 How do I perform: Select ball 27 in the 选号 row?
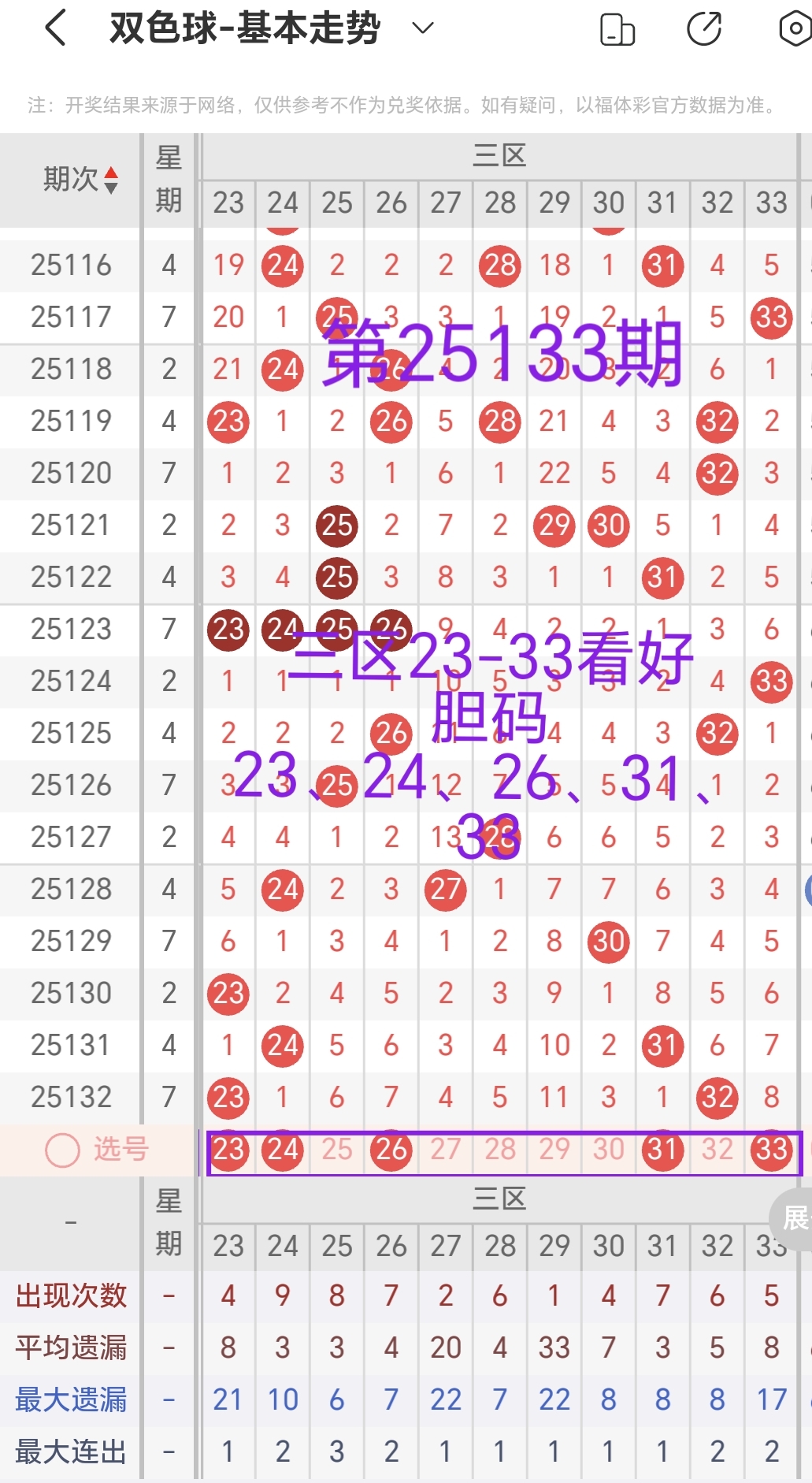pos(445,1150)
